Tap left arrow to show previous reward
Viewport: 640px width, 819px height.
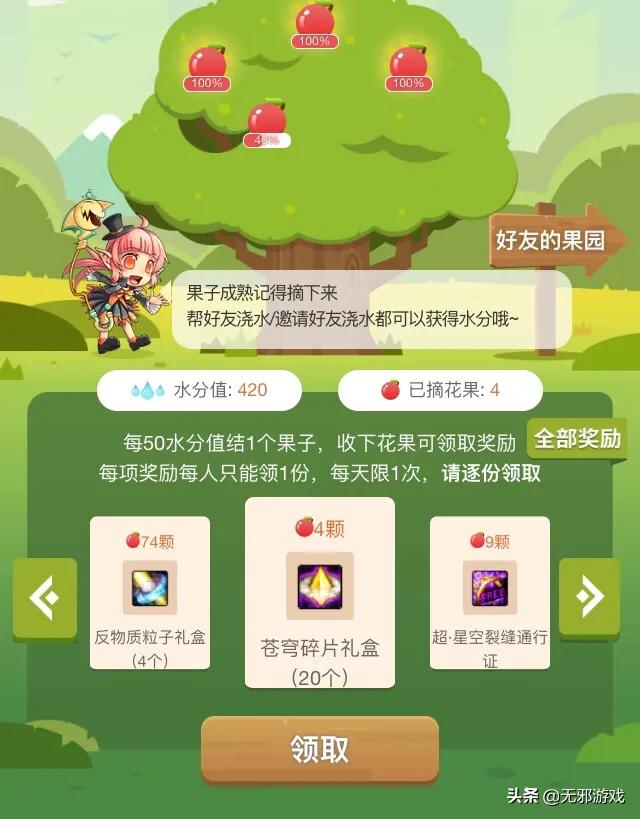pos(44,598)
